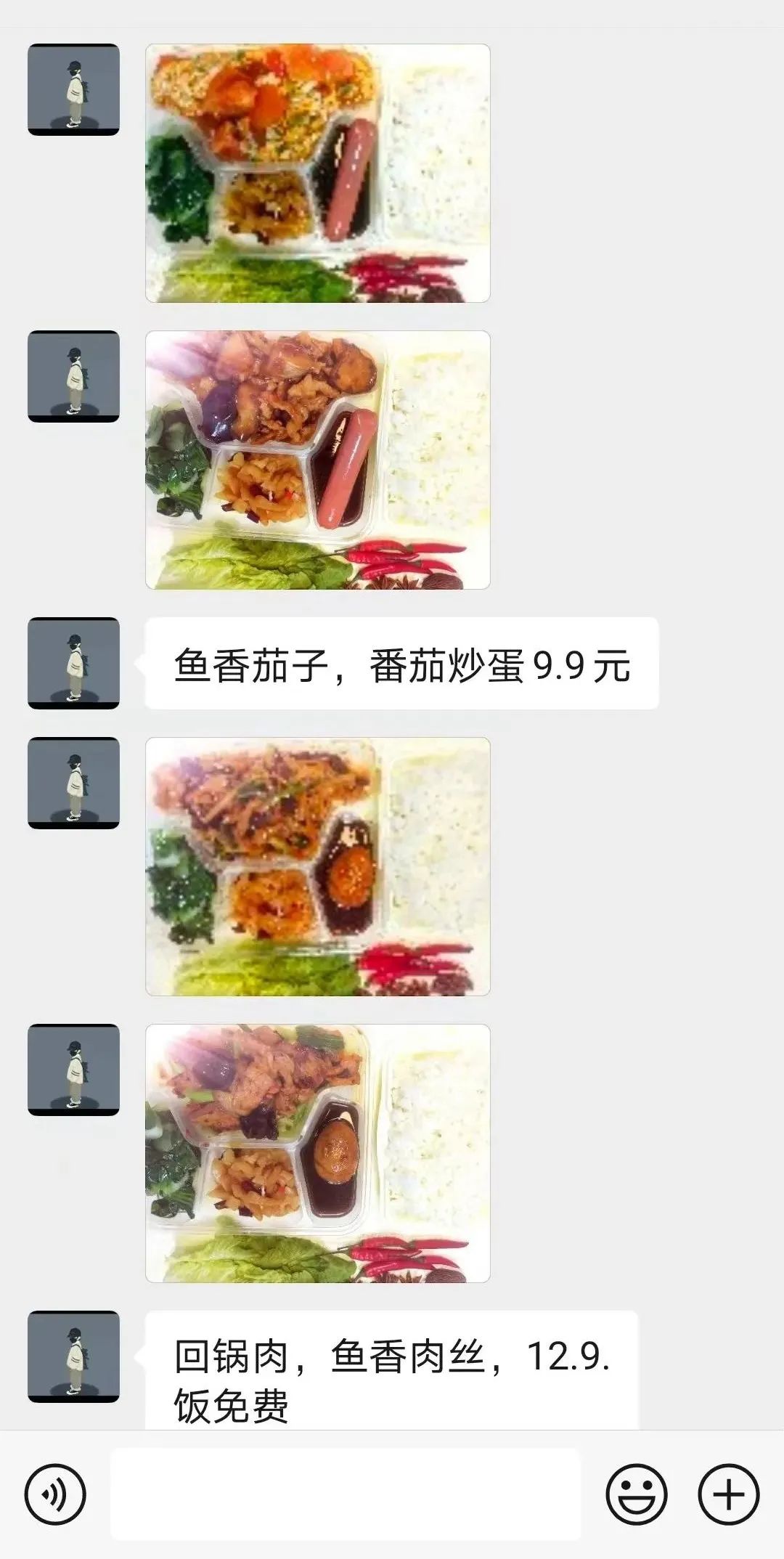Open the eggplant meal photo with sausage
The image size is (784, 1559).
pos(317,460)
